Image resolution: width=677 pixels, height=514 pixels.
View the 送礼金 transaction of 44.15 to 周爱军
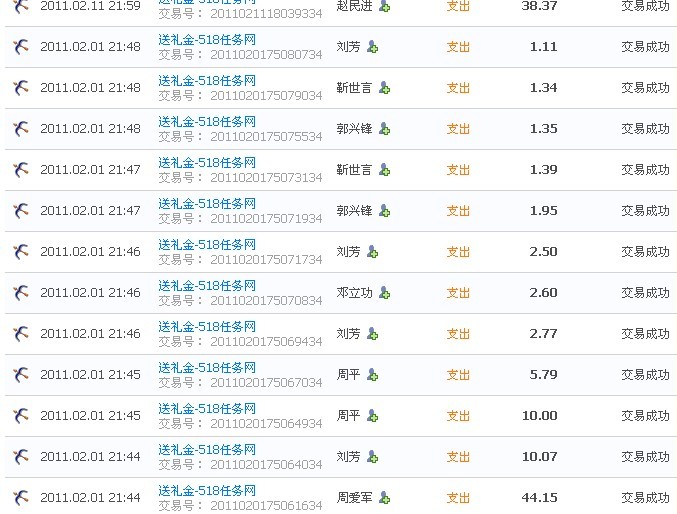coord(207,490)
